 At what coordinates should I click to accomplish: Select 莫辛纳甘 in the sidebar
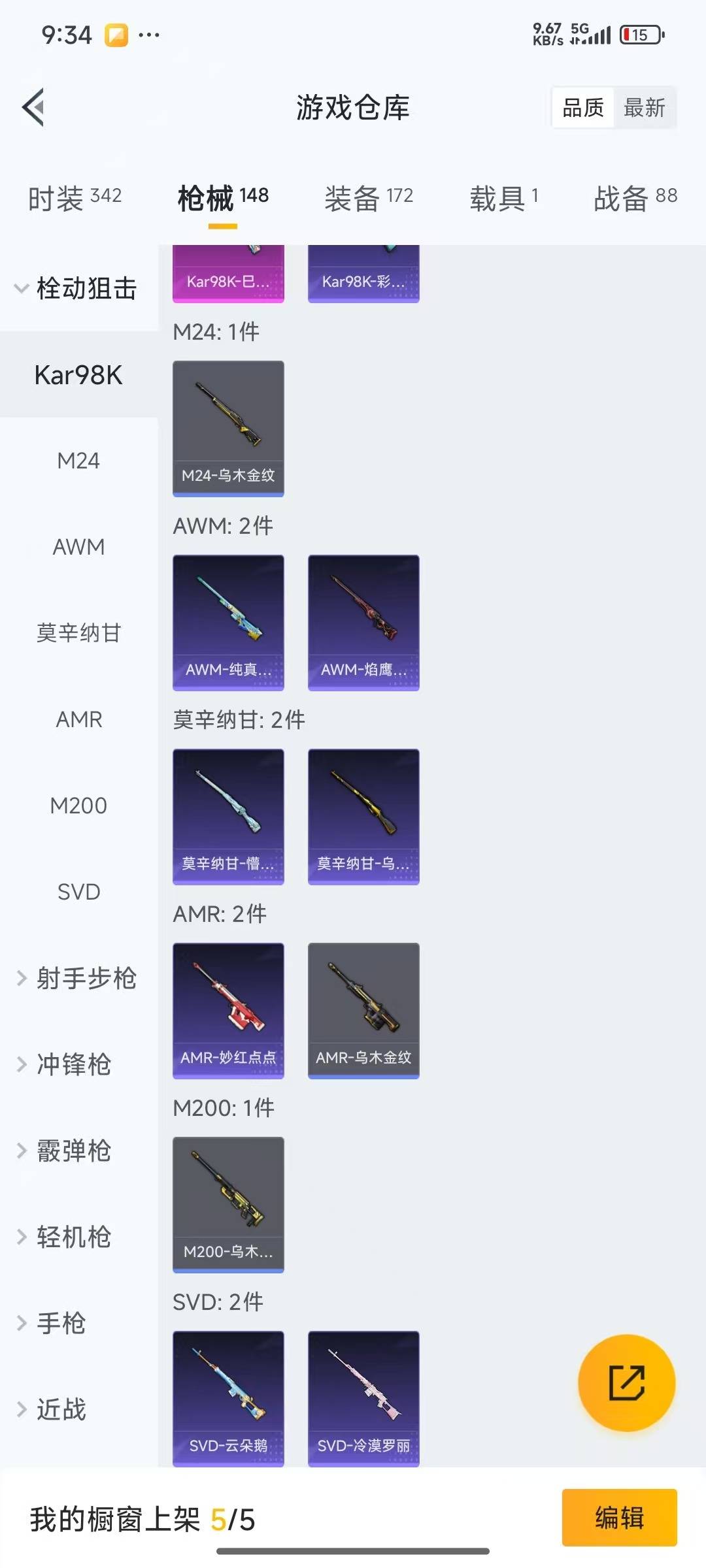[x=78, y=633]
